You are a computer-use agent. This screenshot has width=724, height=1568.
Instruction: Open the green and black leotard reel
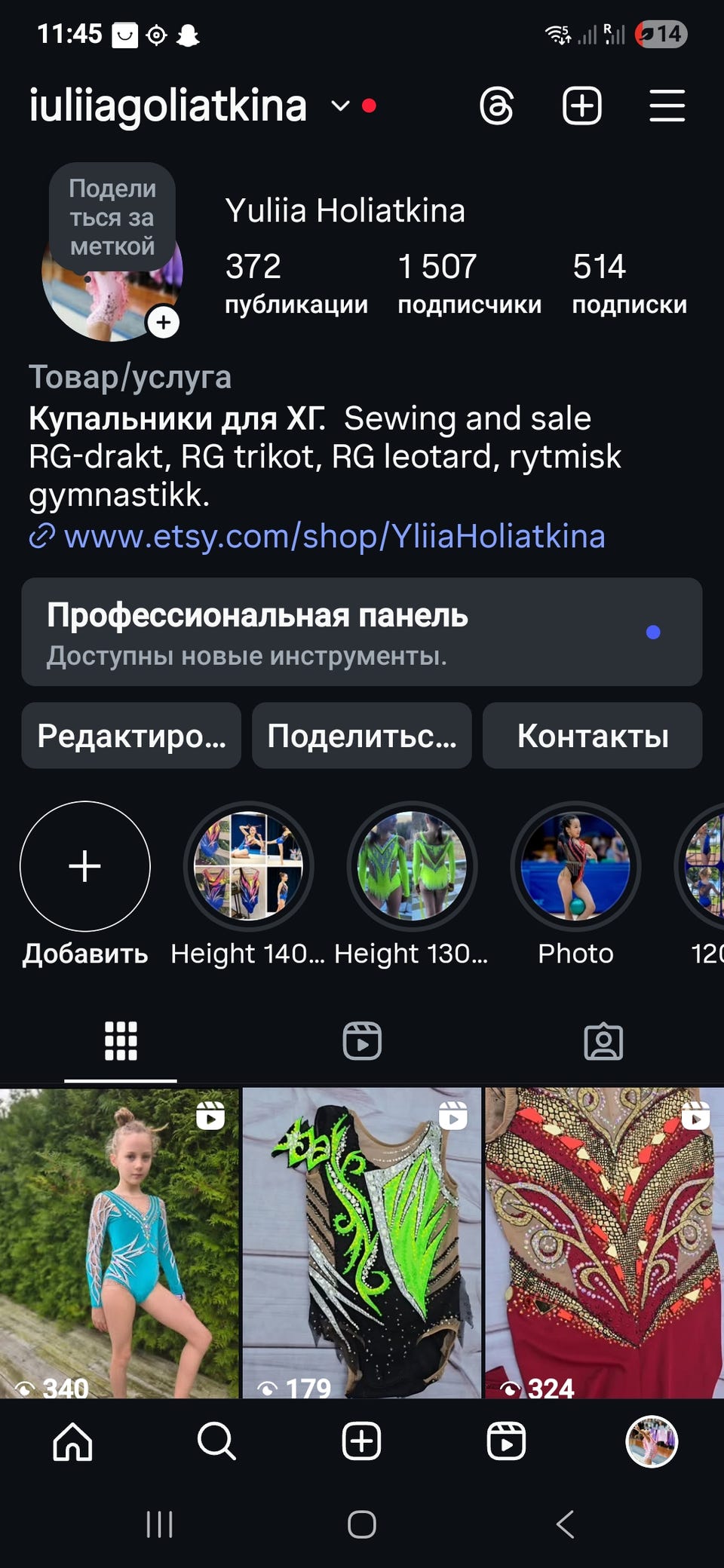[x=362, y=1242]
